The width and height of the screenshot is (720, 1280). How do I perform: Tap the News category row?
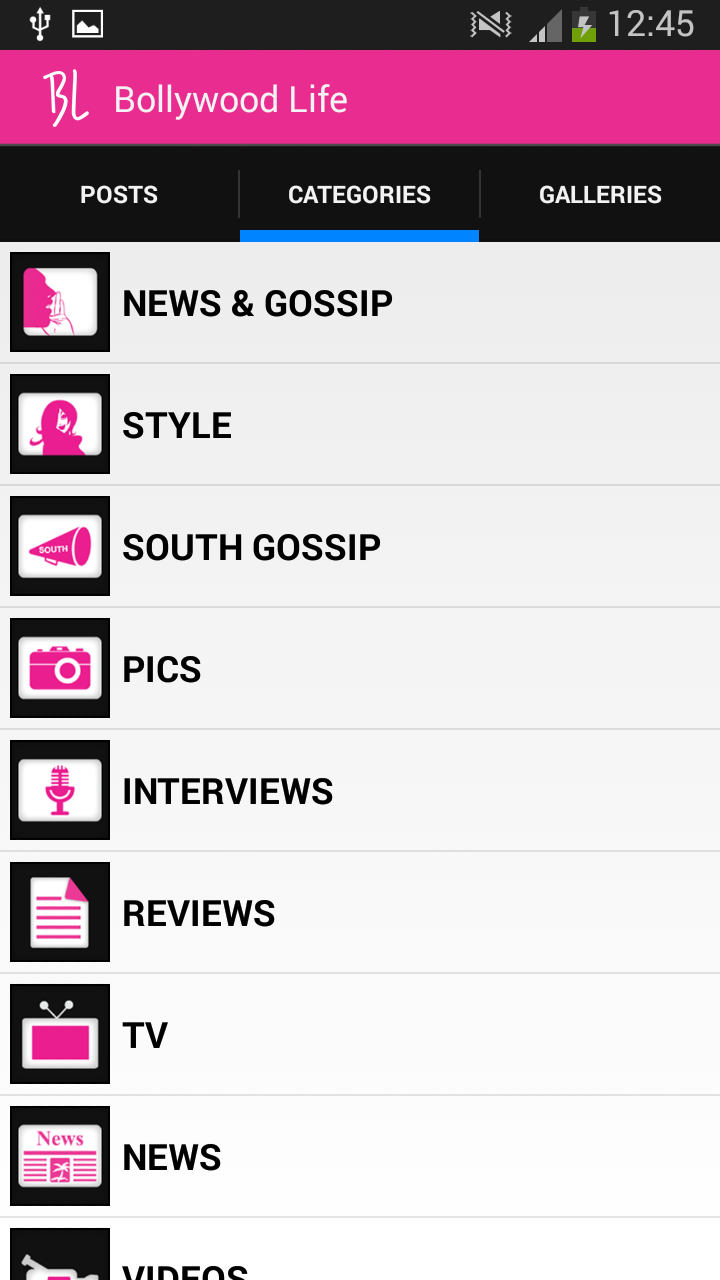(x=360, y=1157)
